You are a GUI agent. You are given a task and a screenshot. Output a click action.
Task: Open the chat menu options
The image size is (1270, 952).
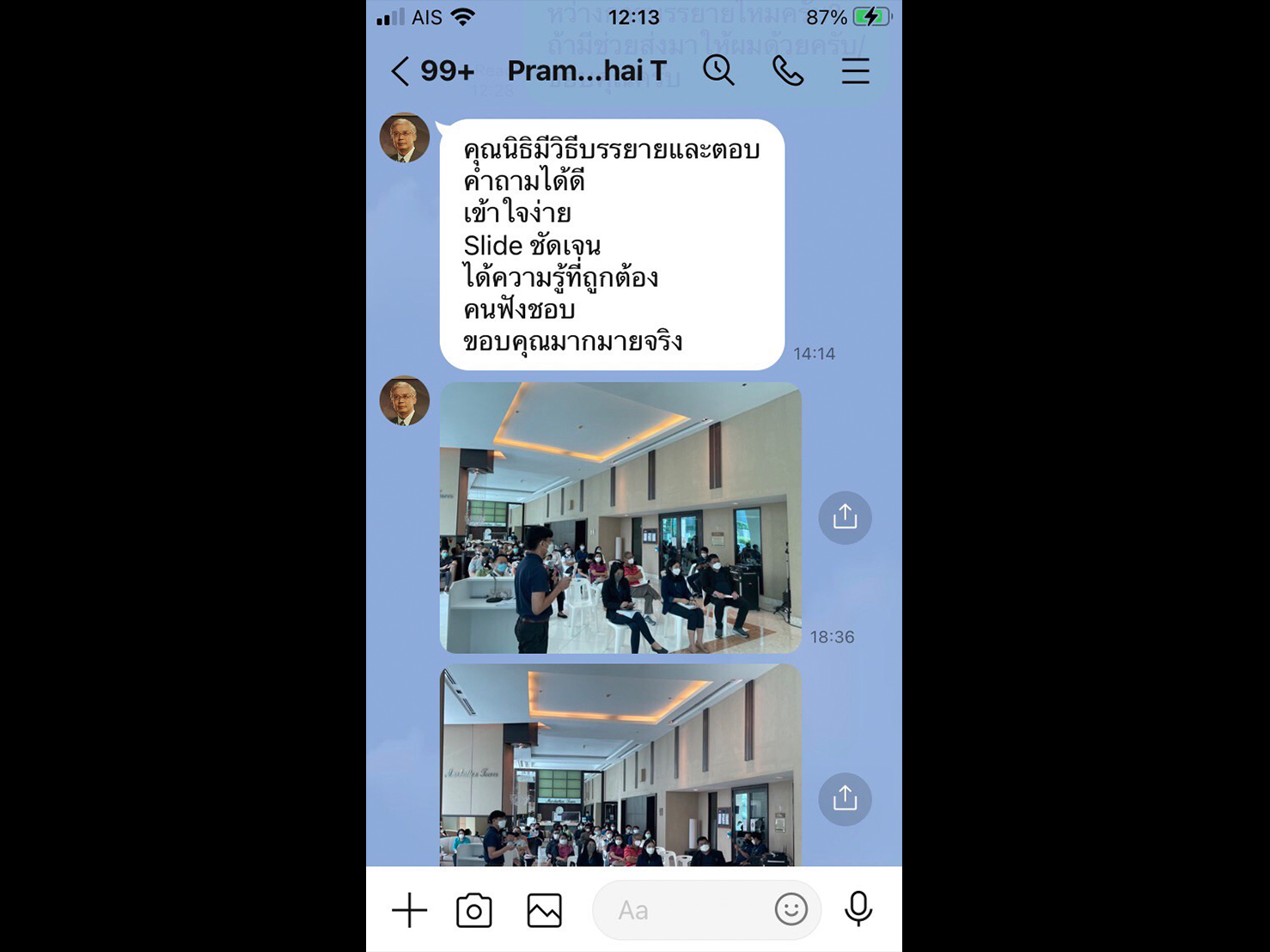[x=855, y=70]
